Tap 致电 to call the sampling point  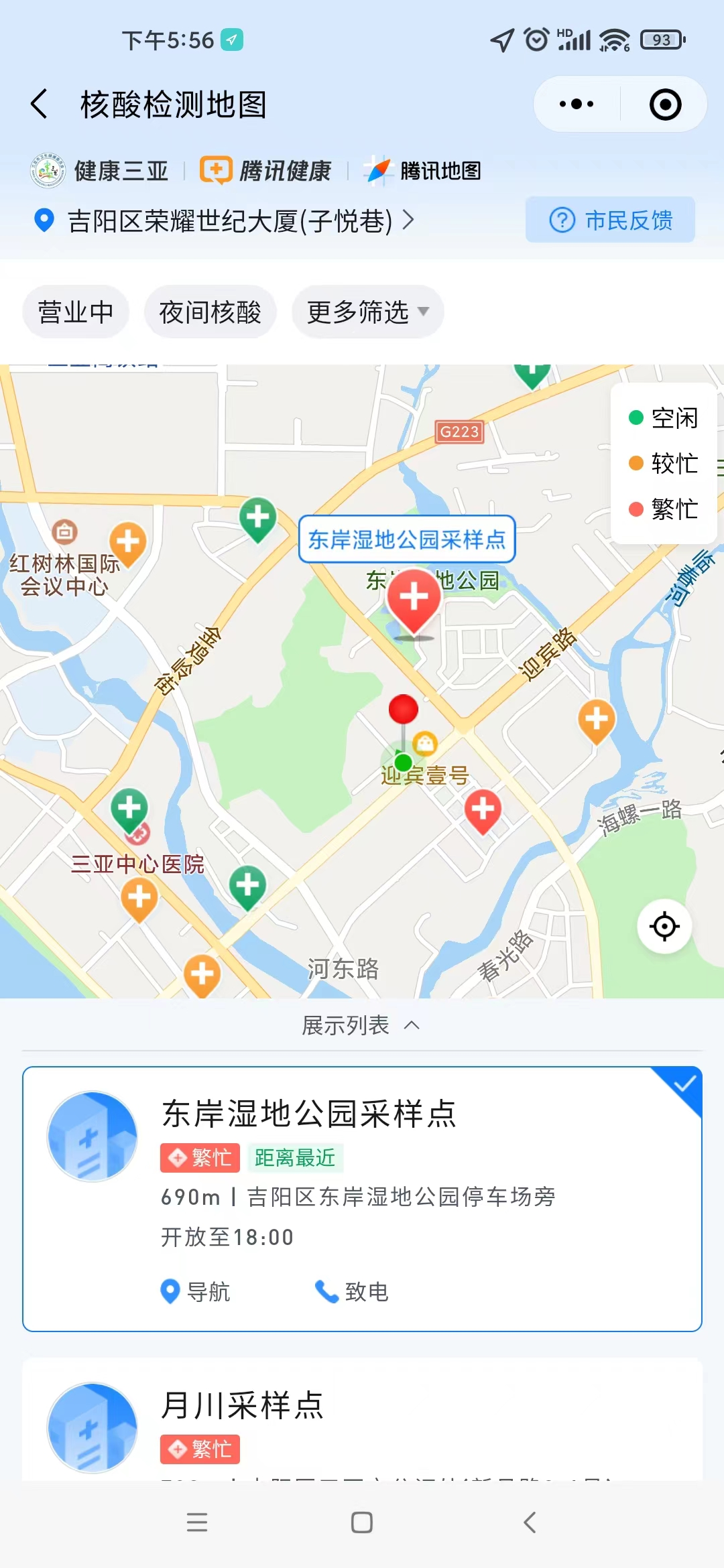352,1291
